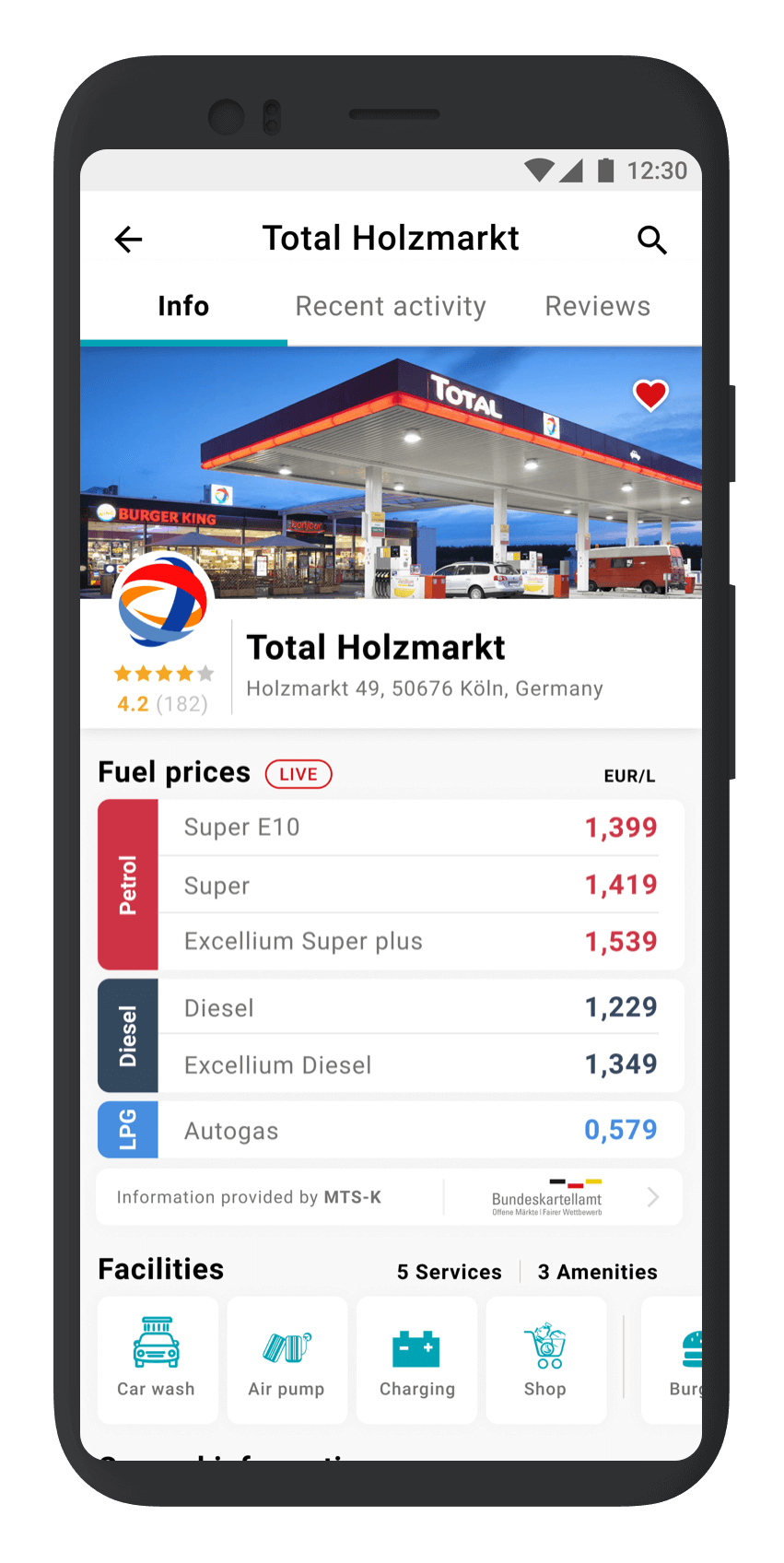Open the Air pump facility card
Viewport: 784px width, 1563px height.
(x=287, y=1359)
